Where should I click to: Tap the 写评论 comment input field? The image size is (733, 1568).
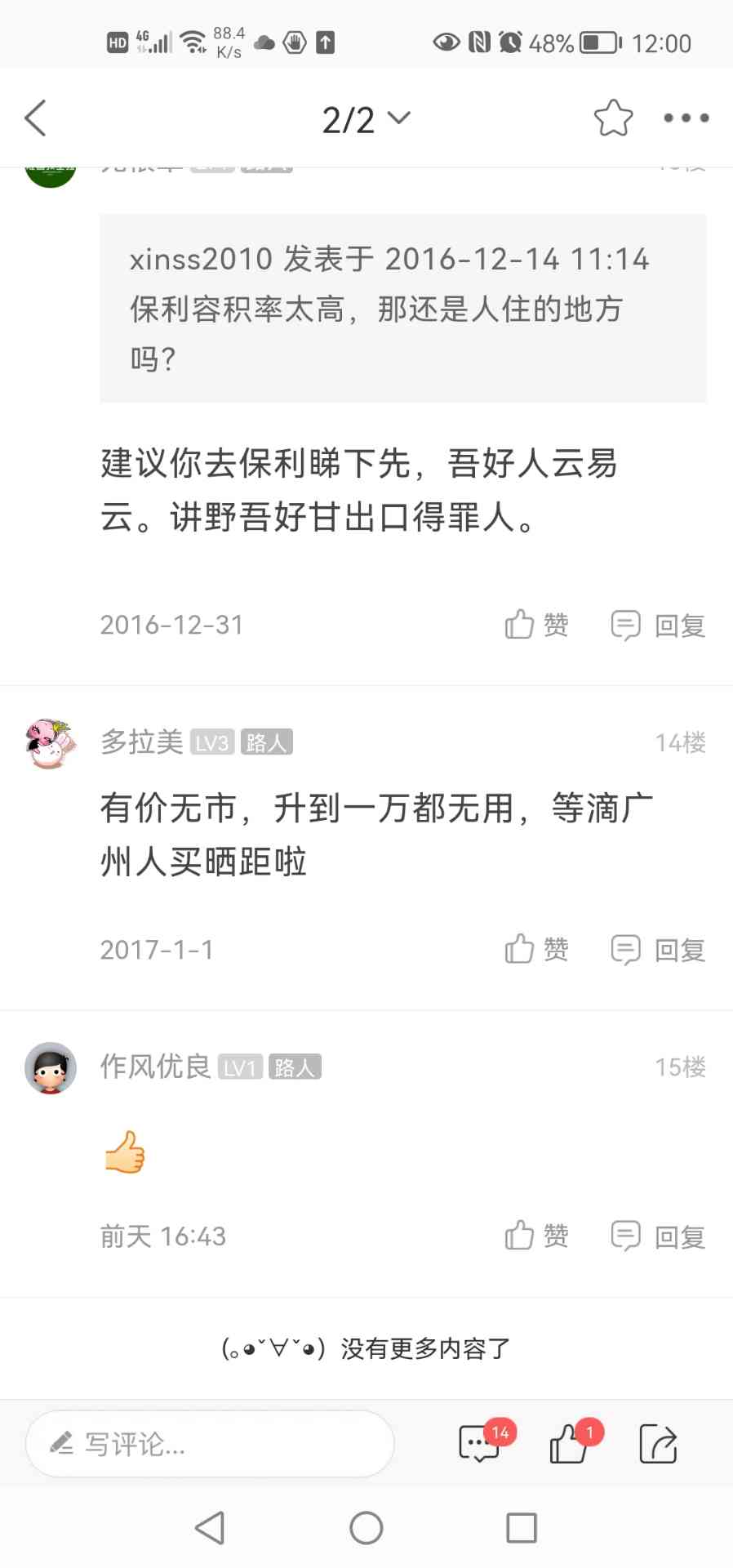[x=210, y=1444]
